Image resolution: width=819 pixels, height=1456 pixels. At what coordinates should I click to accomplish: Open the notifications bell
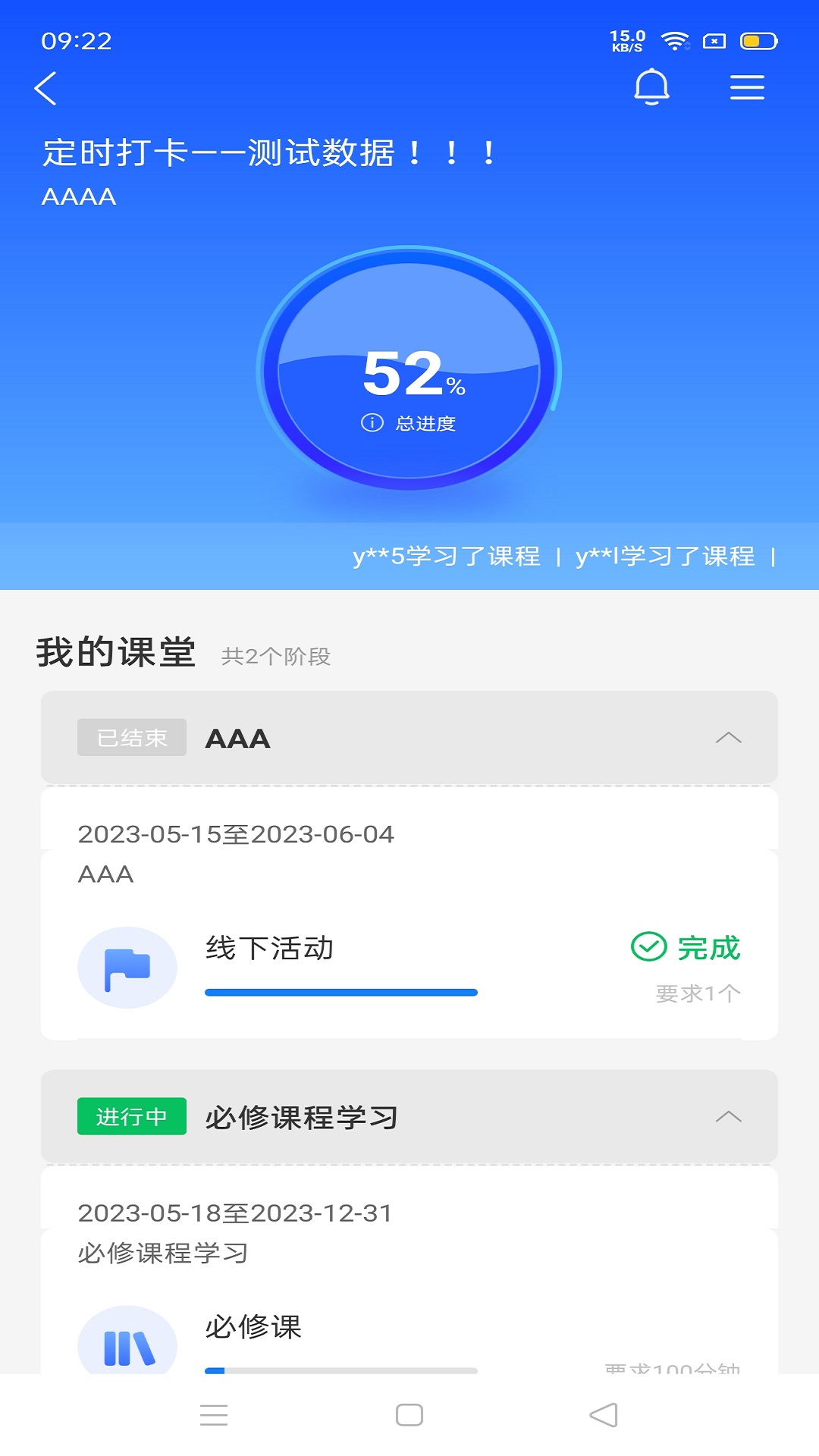click(x=651, y=87)
